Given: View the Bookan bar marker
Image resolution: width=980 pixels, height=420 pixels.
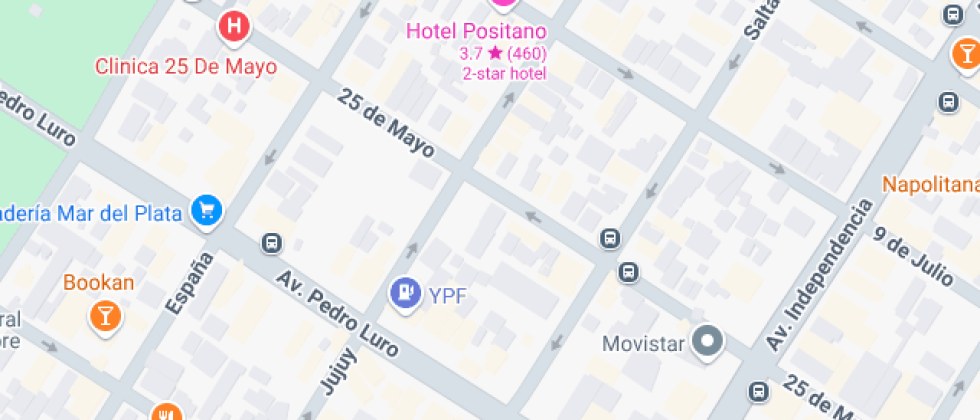Looking at the screenshot, I should pos(105,315).
